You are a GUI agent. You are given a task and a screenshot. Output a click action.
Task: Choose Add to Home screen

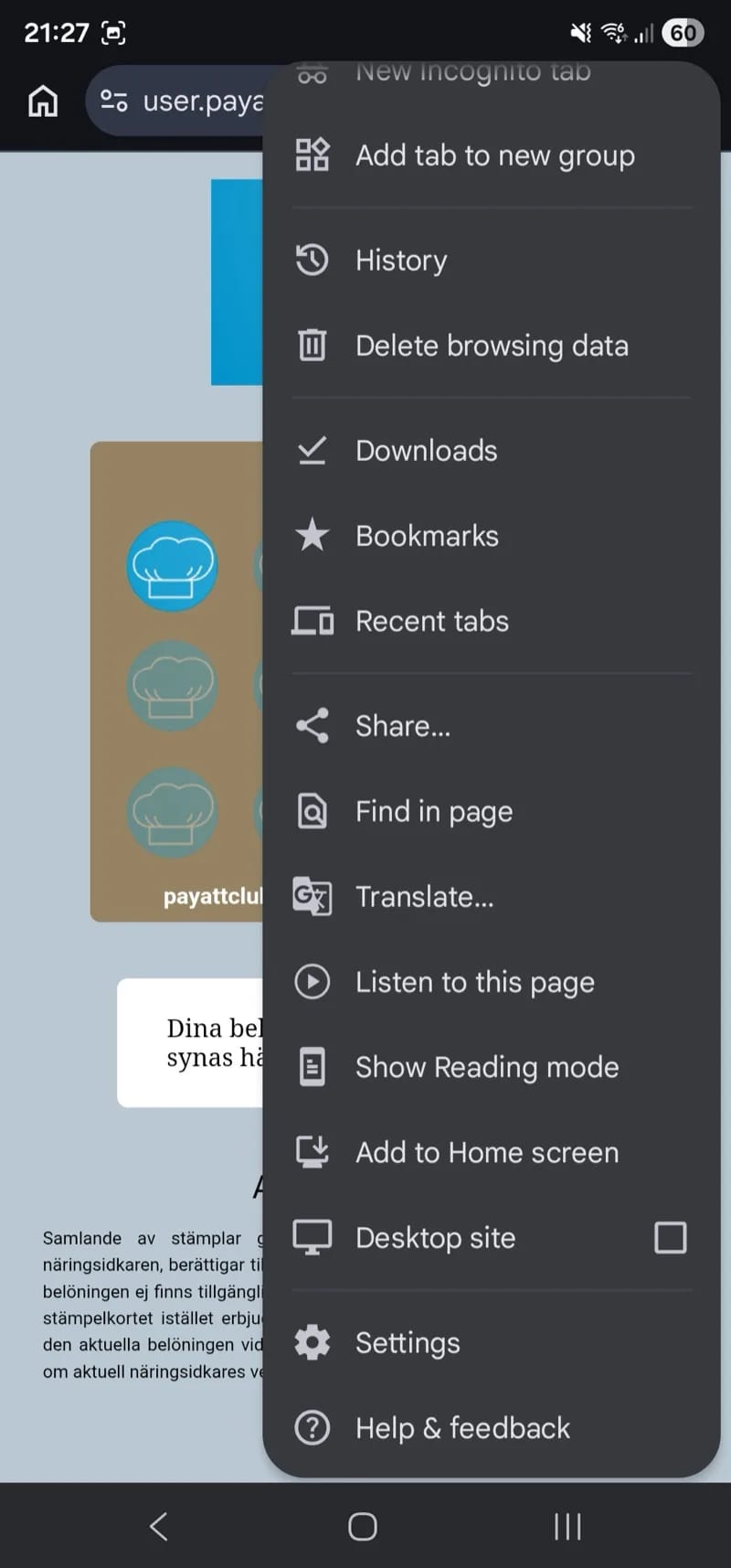[x=491, y=1152]
